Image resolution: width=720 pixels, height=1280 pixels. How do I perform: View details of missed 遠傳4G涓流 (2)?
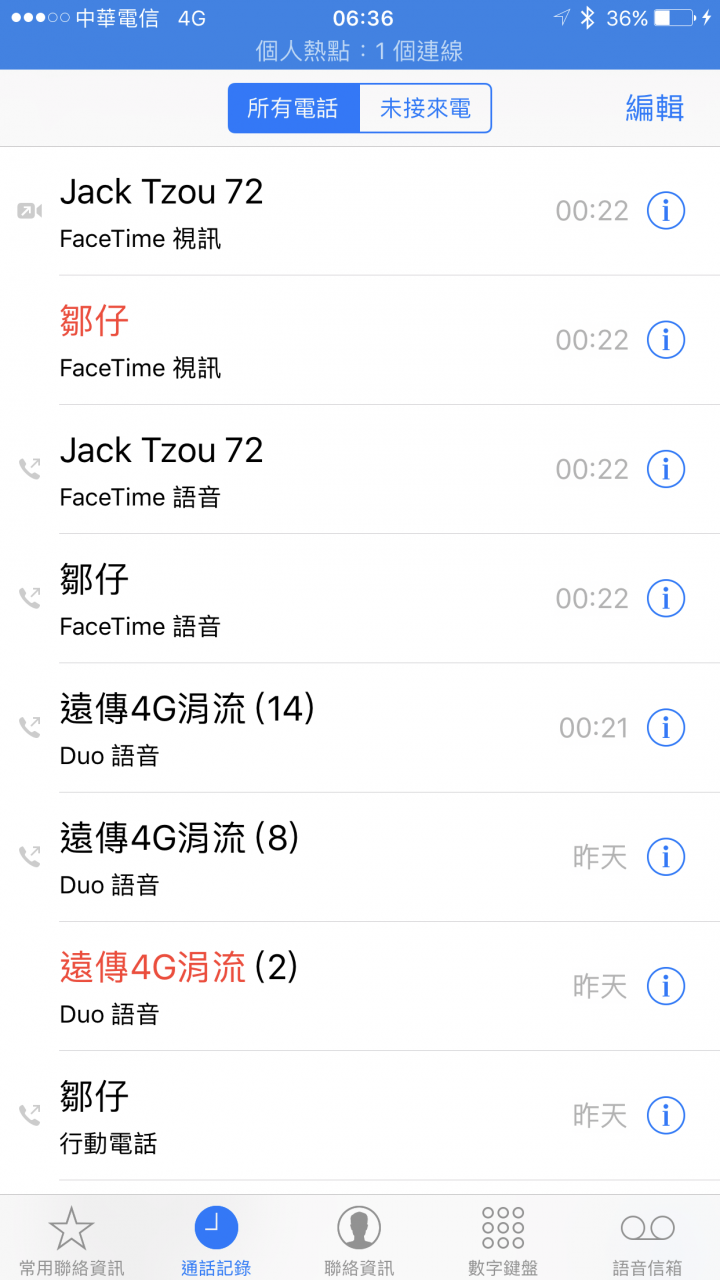[666, 986]
